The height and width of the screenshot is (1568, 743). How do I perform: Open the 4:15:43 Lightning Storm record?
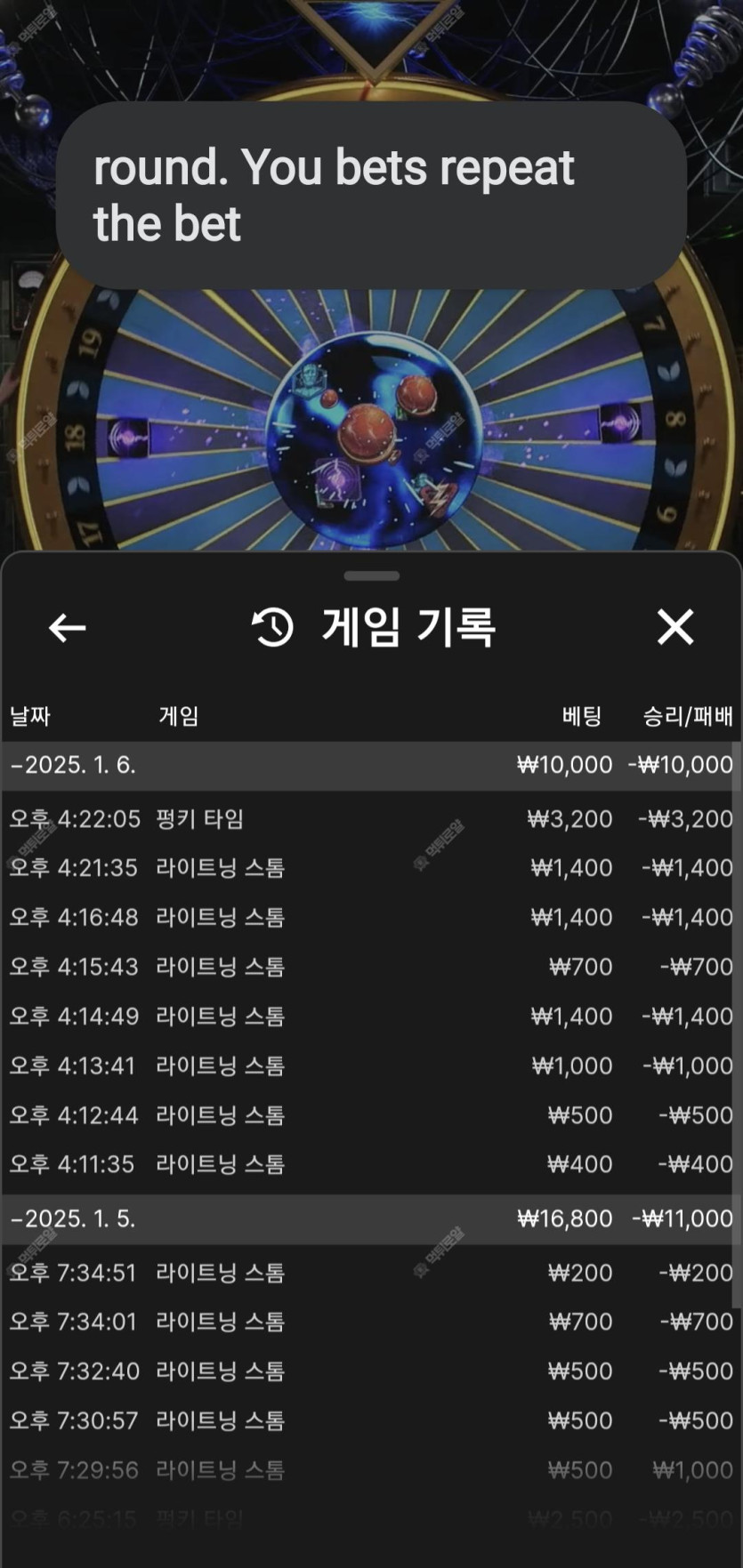[369, 967]
